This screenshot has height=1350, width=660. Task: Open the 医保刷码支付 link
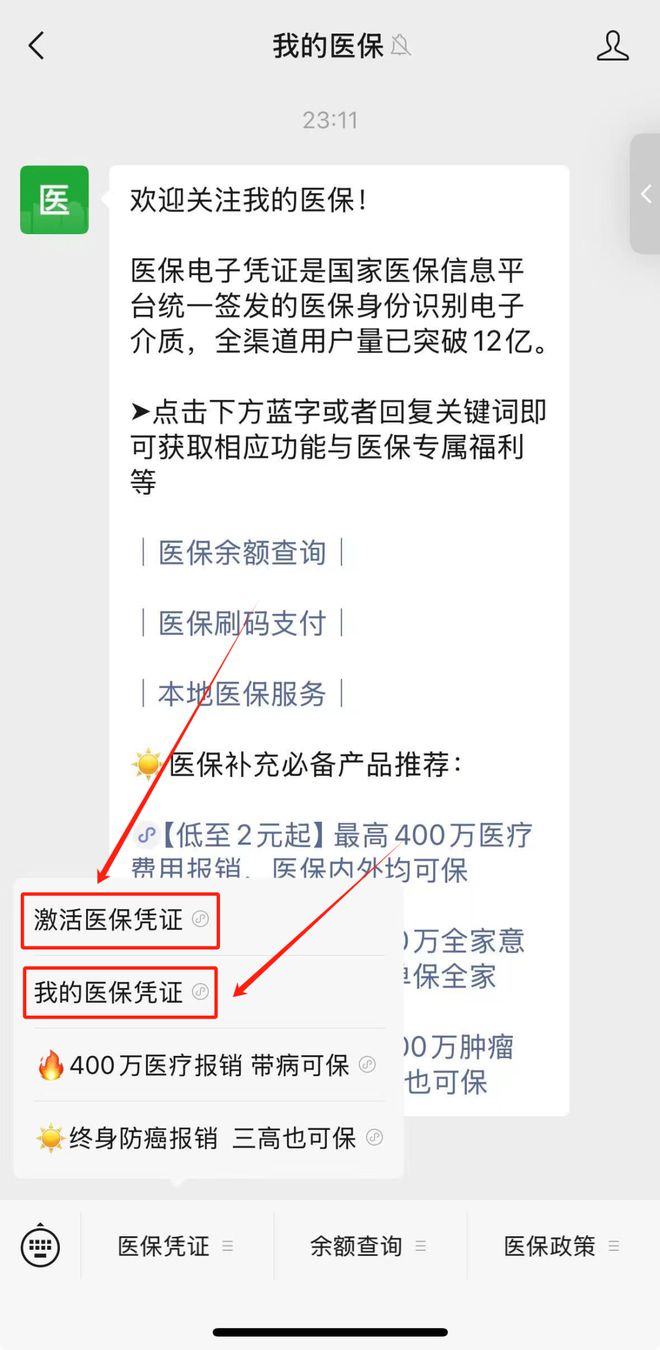tap(242, 623)
